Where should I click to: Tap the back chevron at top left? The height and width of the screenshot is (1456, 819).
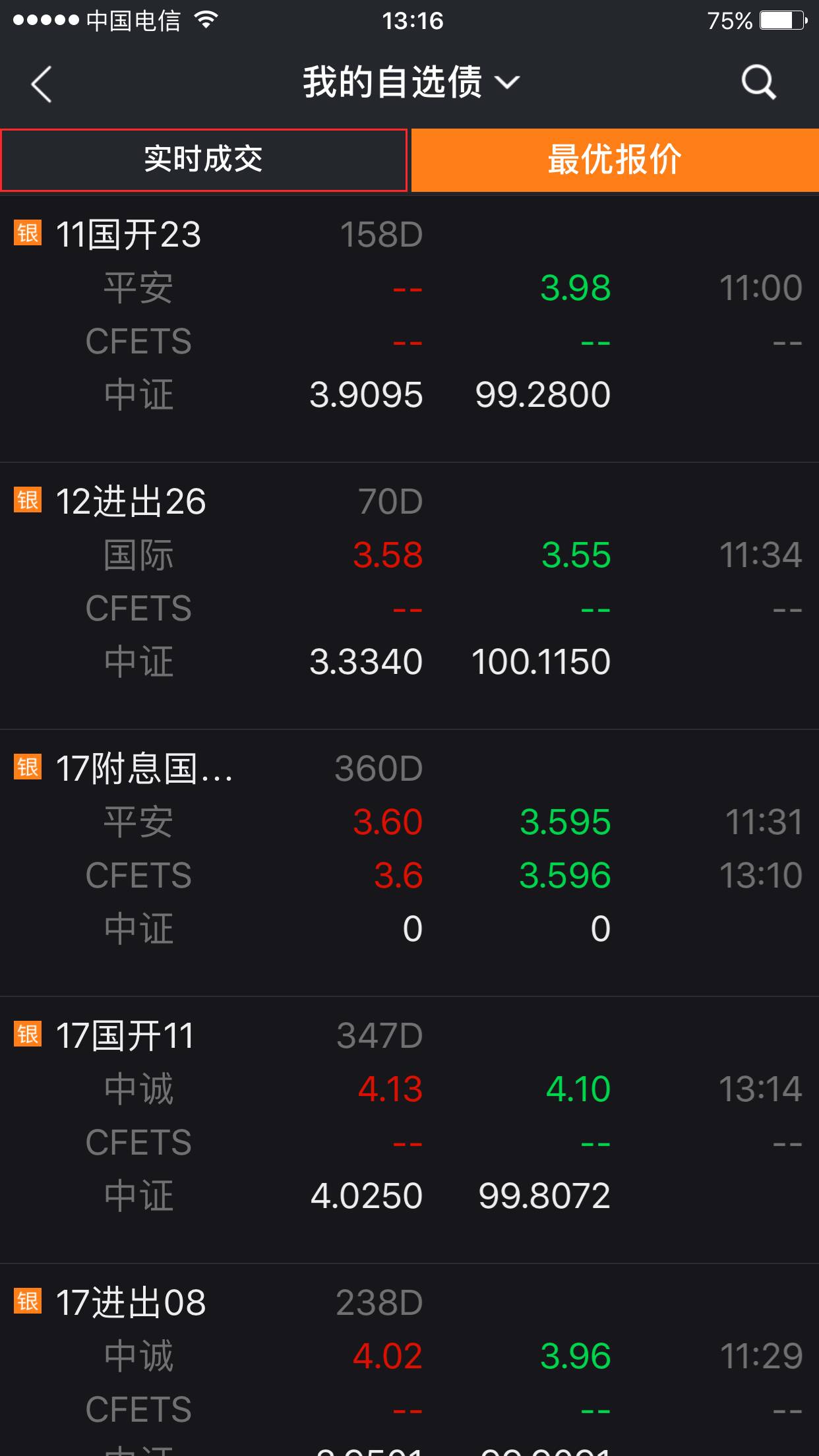40,82
